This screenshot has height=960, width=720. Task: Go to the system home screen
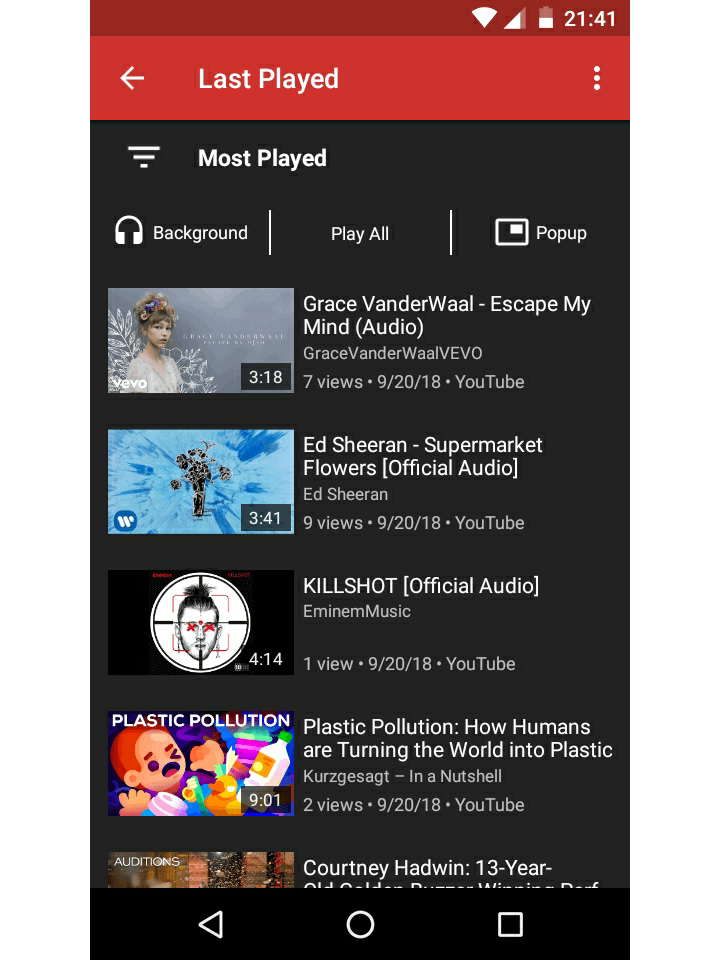pyautogui.click(x=360, y=924)
